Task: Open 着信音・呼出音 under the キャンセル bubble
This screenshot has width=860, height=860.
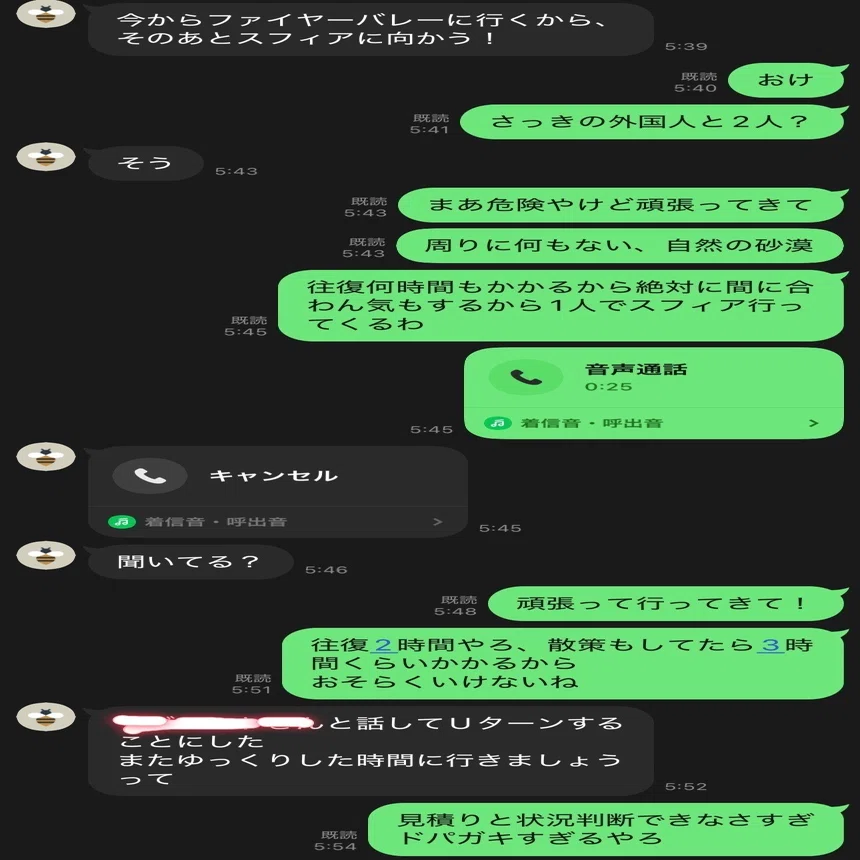Action: coord(278,522)
